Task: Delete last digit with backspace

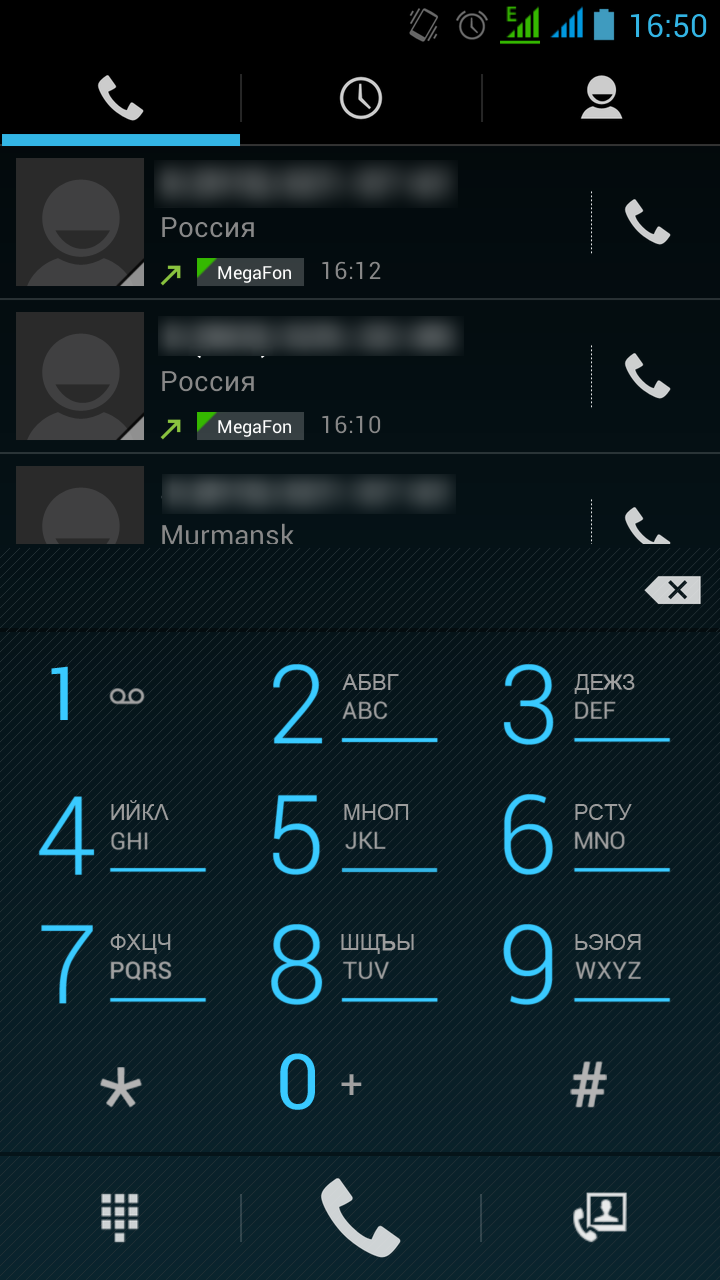Action: point(674,590)
